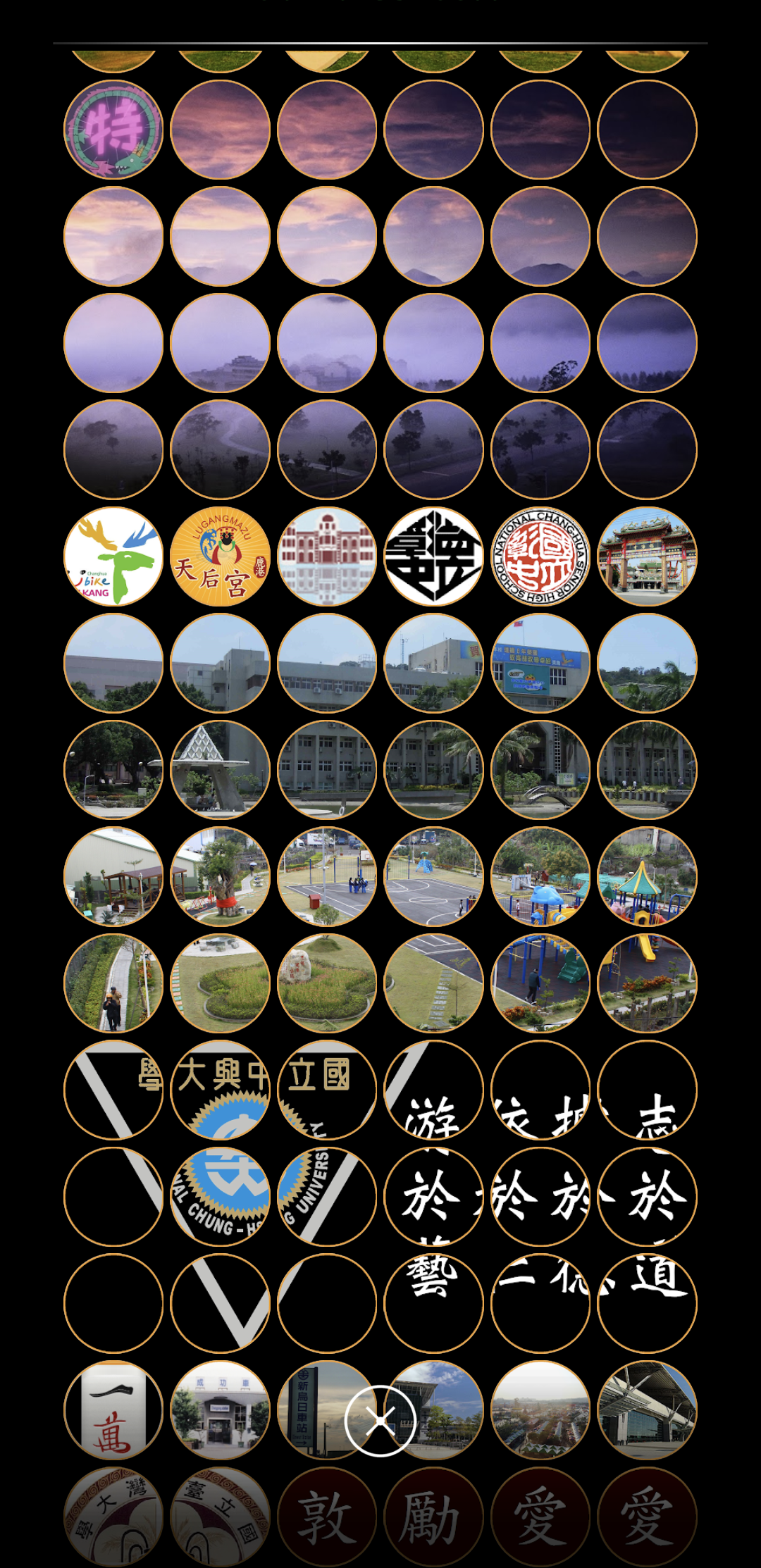Open the 一萬 mahjong tile badge

[x=113, y=1410]
